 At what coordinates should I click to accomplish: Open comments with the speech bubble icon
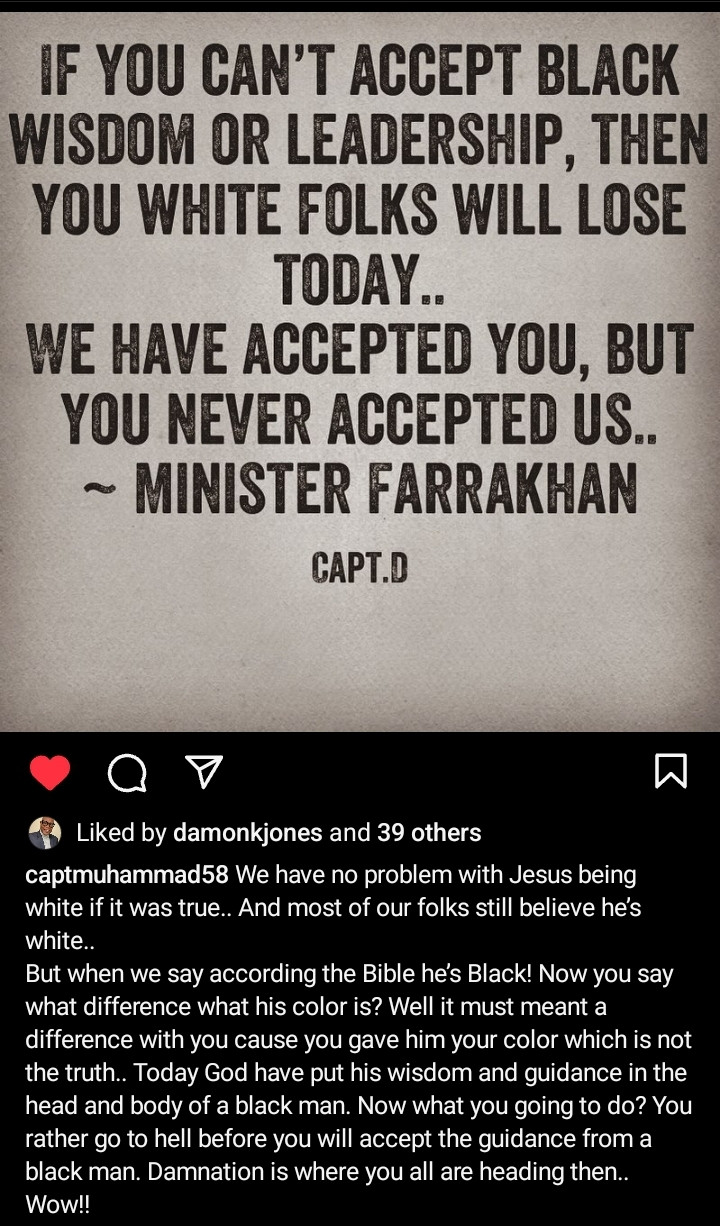click(x=126, y=772)
